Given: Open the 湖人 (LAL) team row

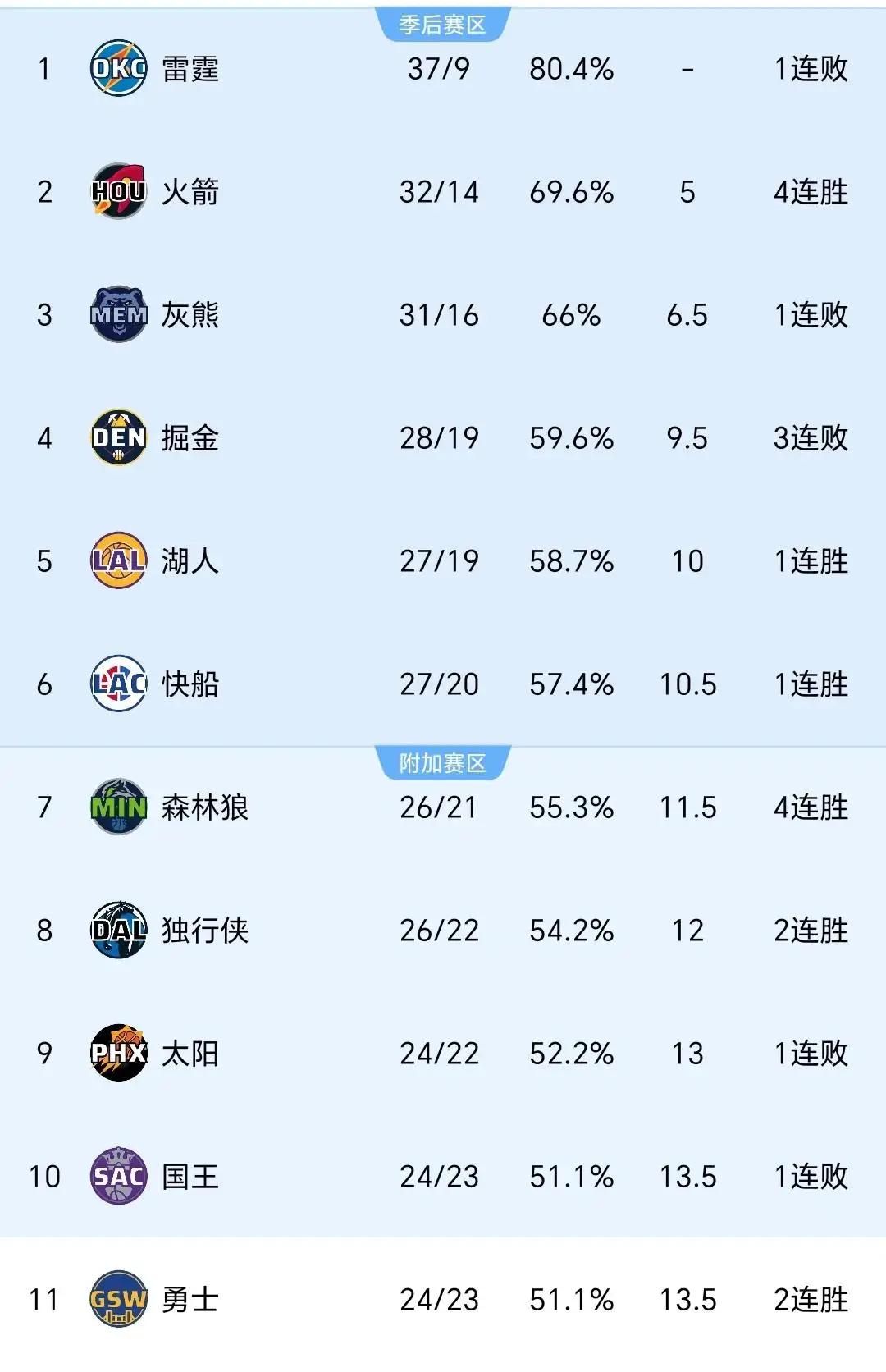Looking at the screenshot, I should 190,561.
